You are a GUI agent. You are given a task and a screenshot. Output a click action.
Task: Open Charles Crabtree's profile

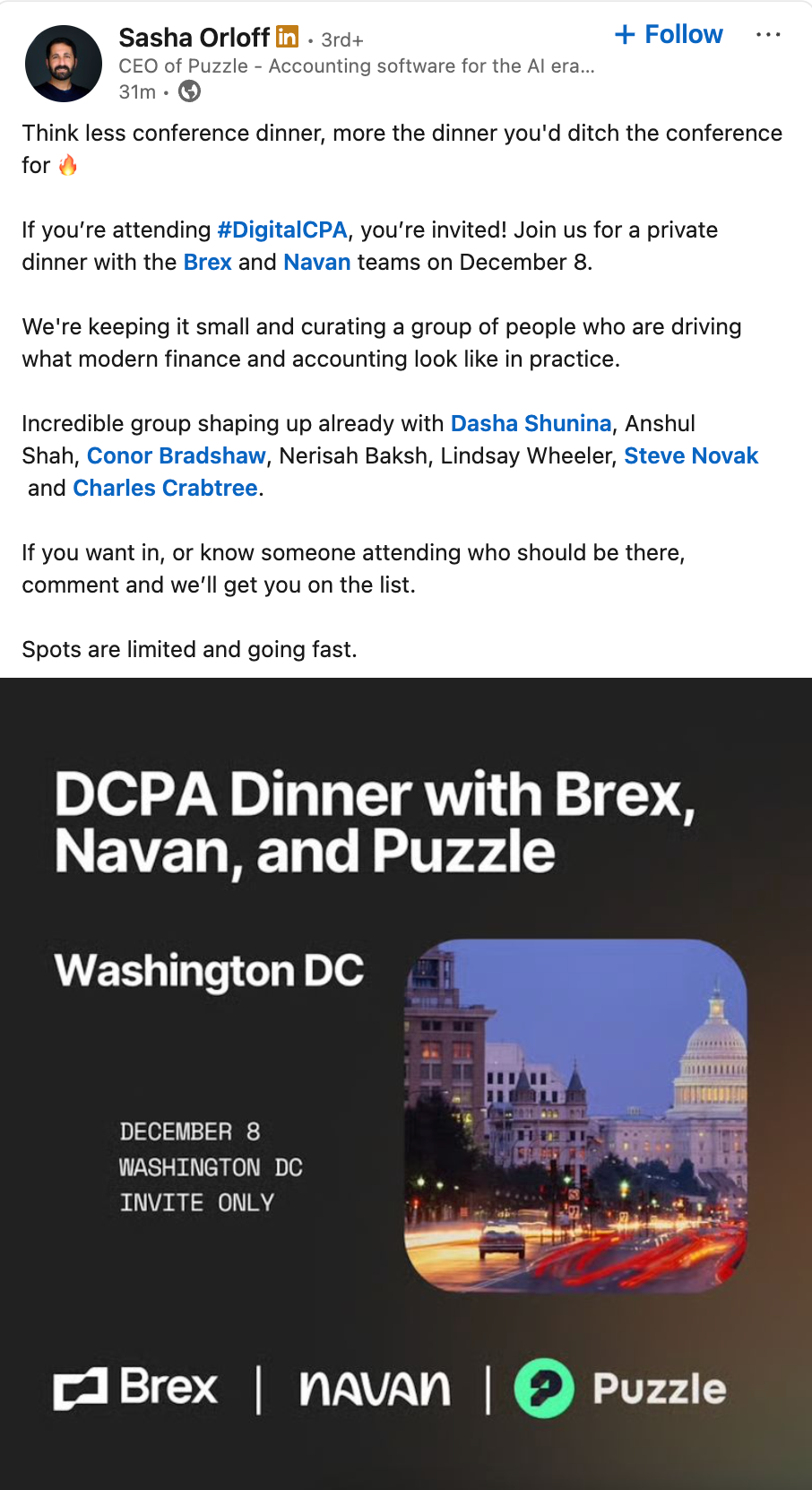165,489
